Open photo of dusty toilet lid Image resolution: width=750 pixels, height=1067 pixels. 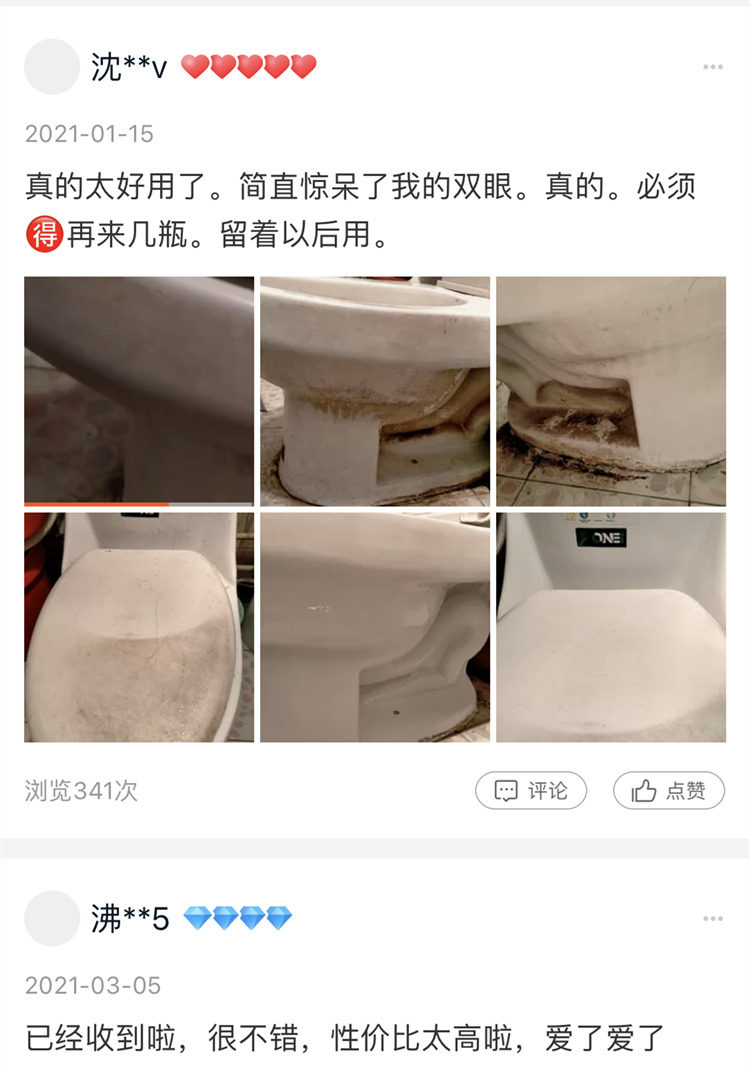click(x=139, y=627)
